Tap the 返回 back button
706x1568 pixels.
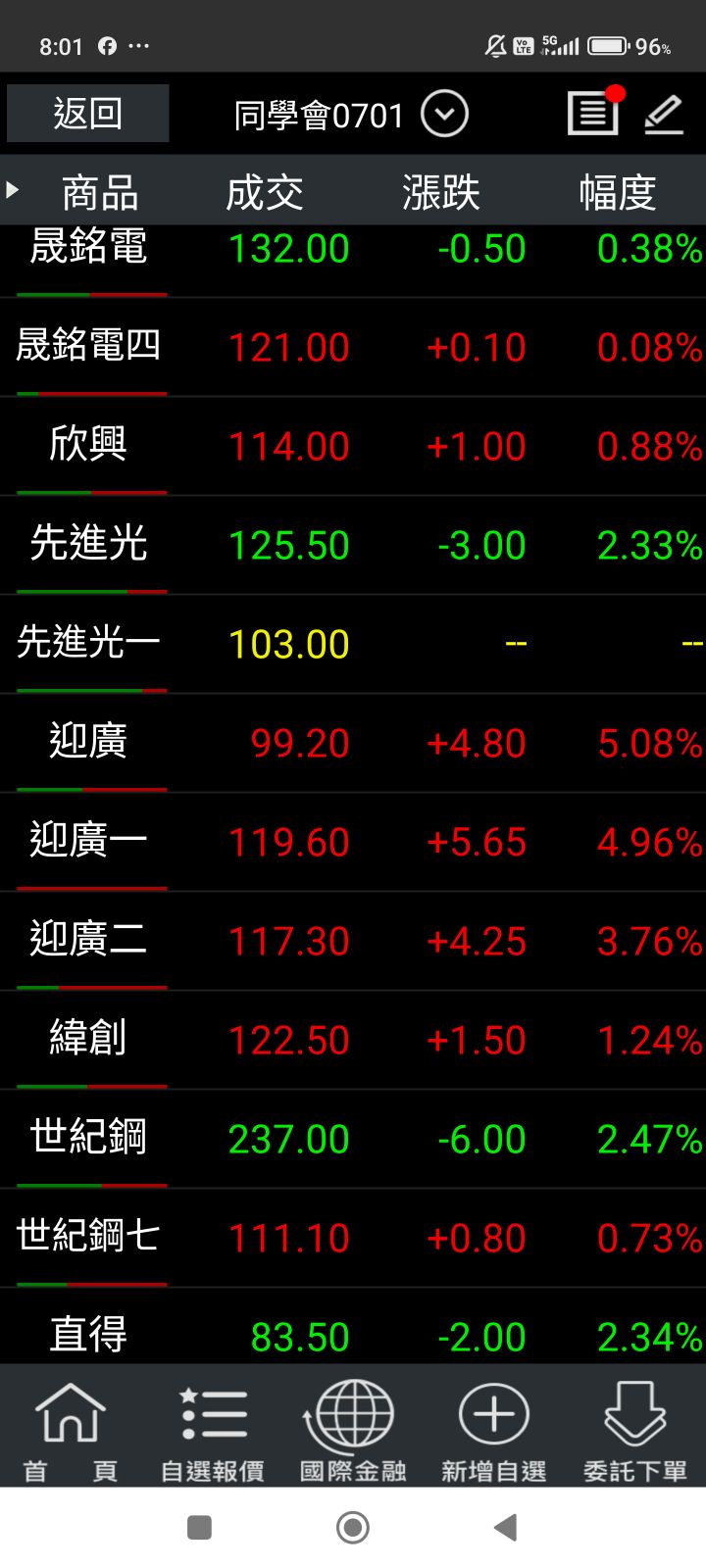coord(87,114)
